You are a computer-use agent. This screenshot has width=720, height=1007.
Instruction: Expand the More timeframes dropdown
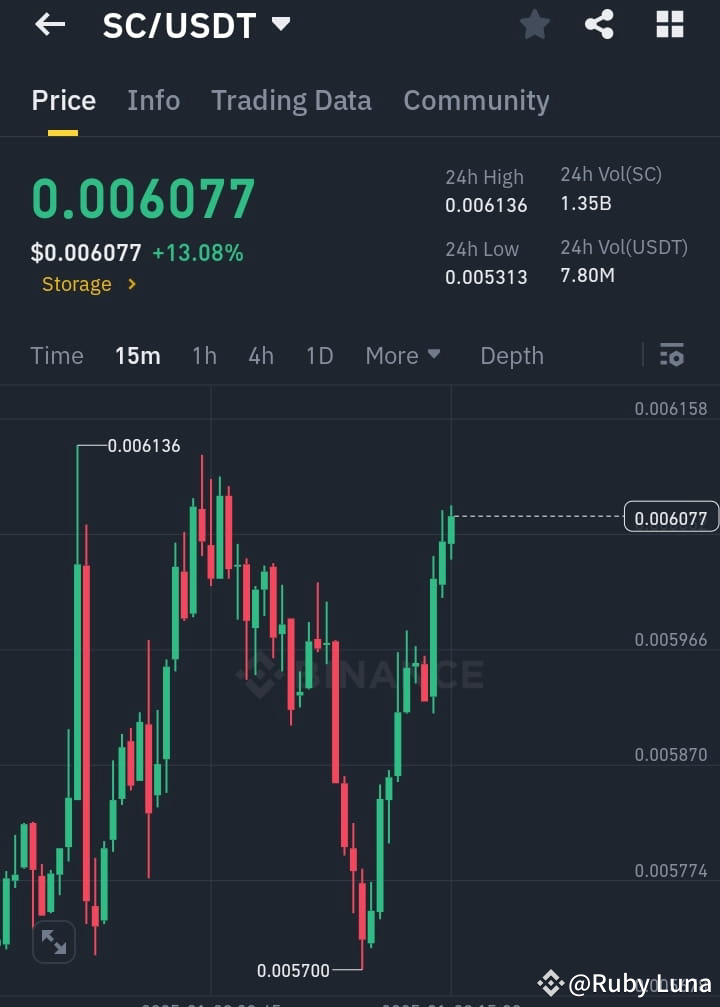tap(402, 355)
